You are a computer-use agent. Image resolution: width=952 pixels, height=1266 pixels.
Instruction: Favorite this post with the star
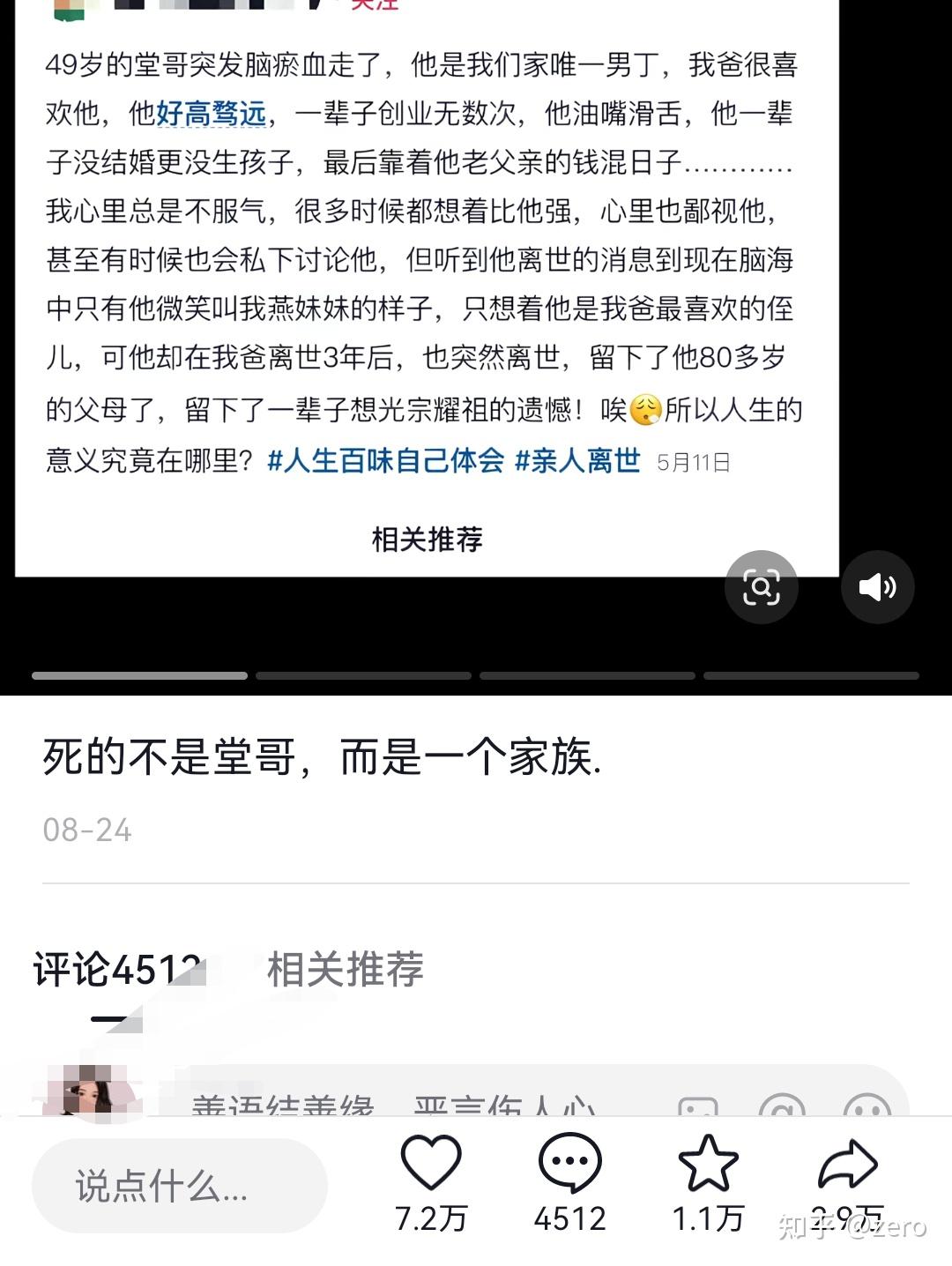coord(708,1164)
